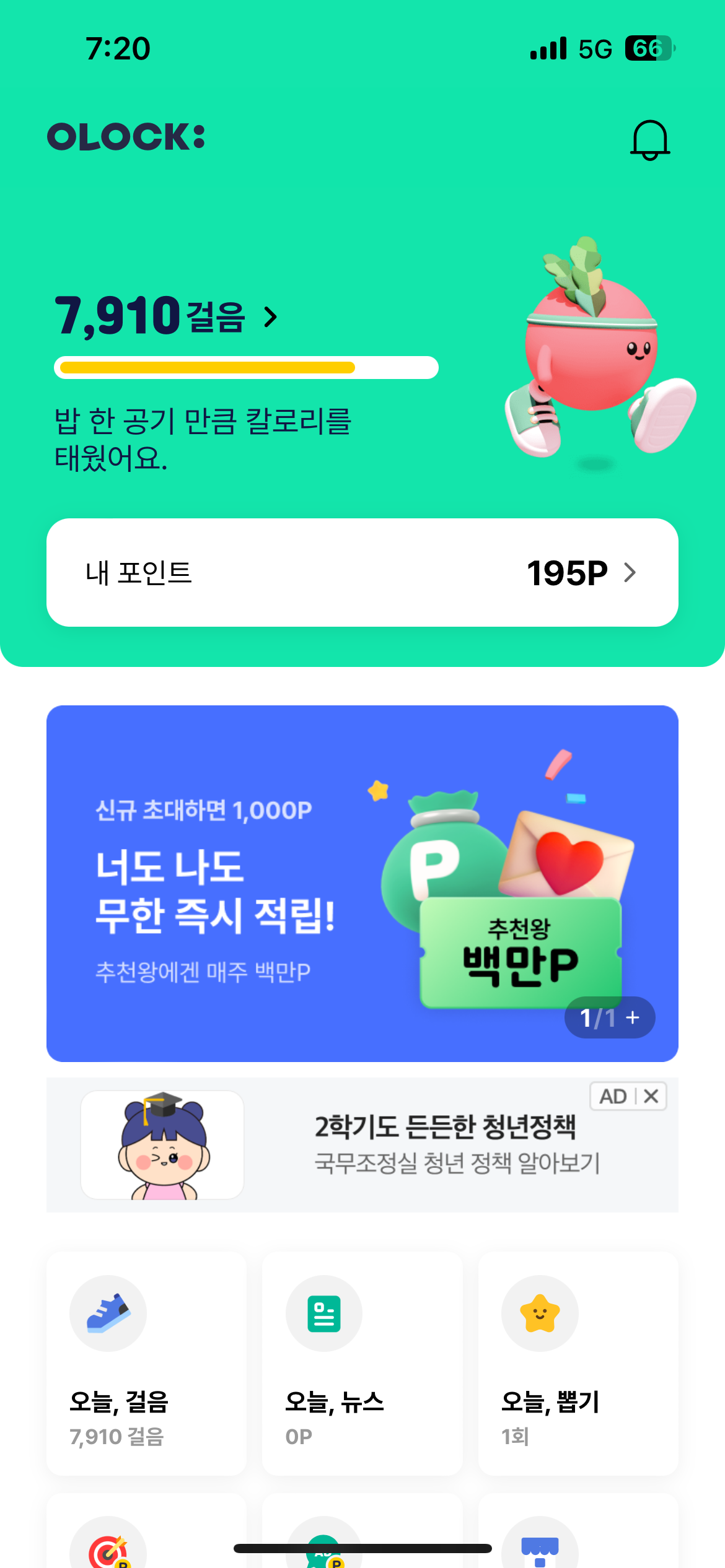725x1568 pixels.
Task: Close the AD banner
Action: pos(651,1097)
